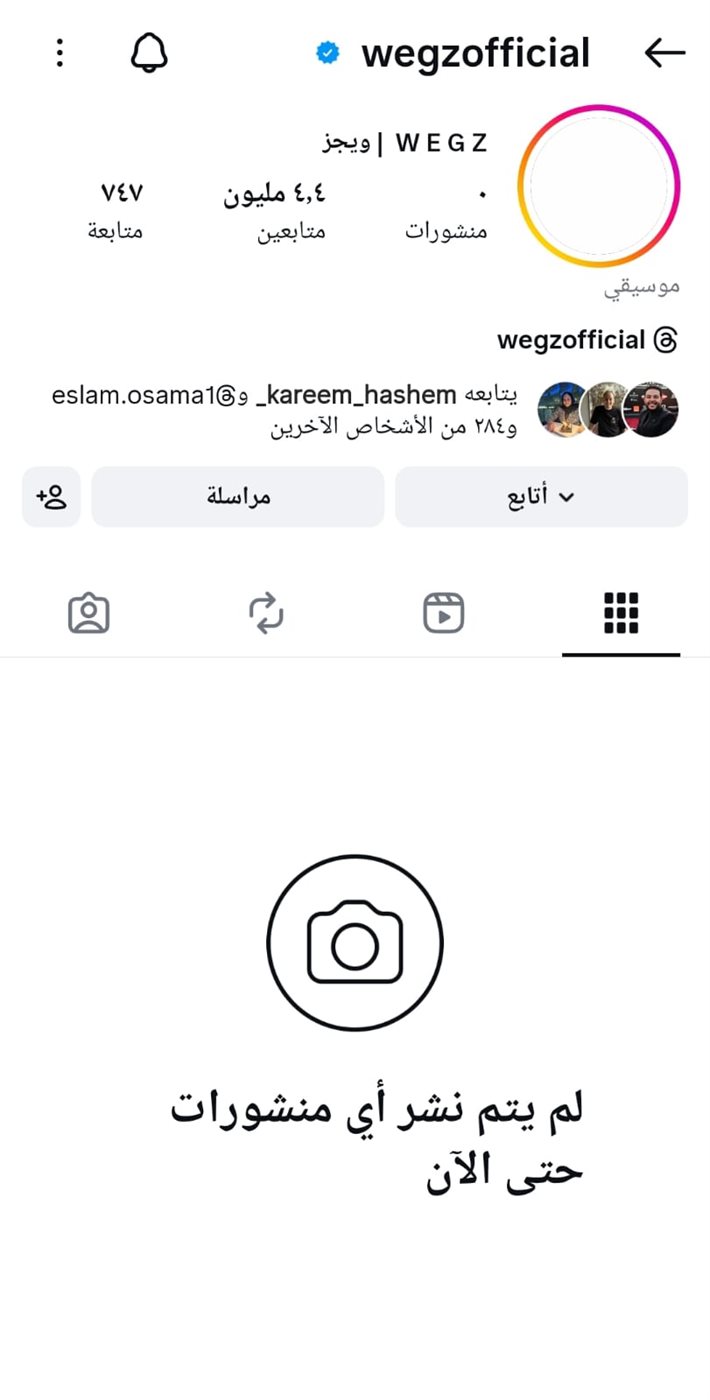View the profile story ring picture
Image resolution: width=710 pixels, height=1400 pixels.
pos(598,186)
